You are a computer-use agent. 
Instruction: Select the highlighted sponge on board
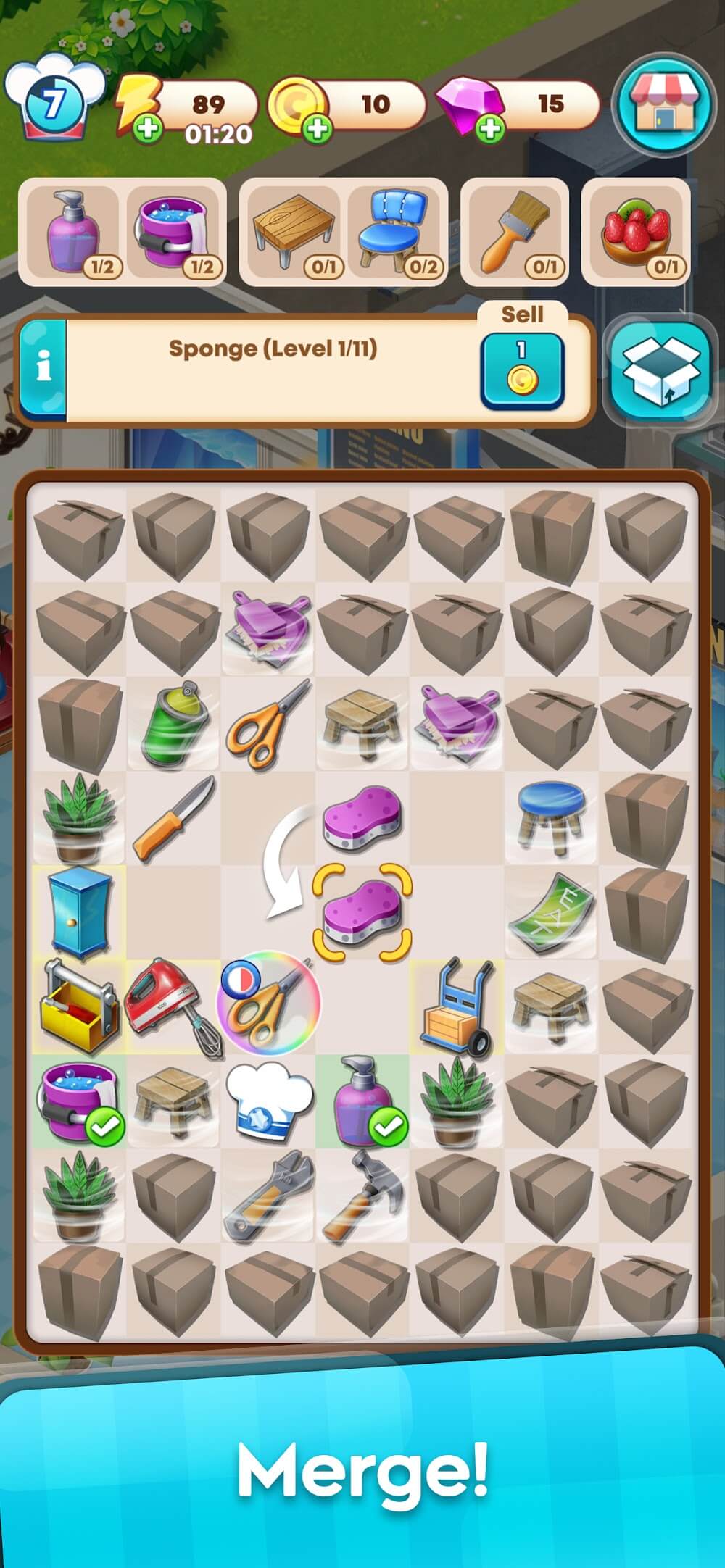362,910
